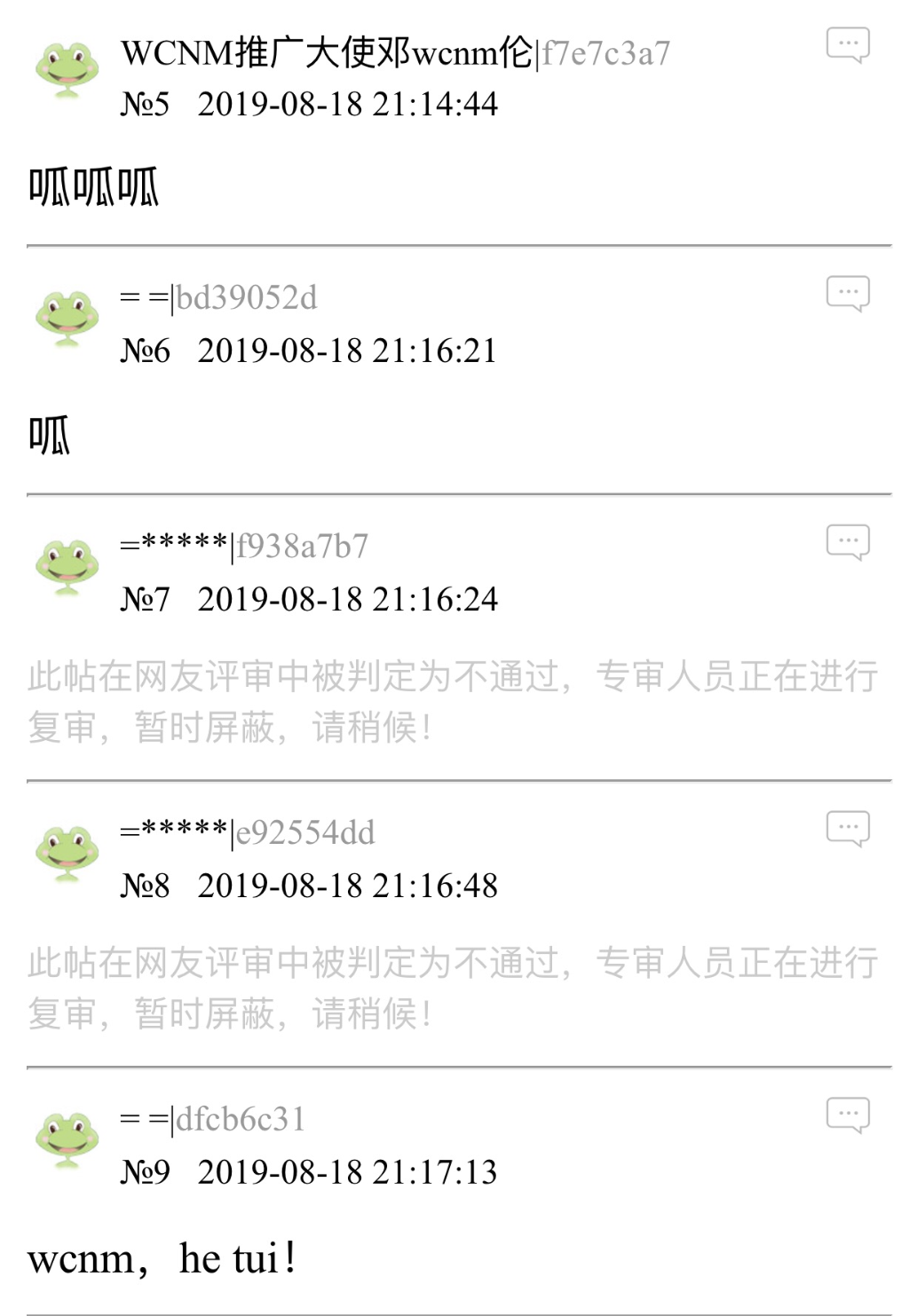Tap the reply bubble for post №8
This screenshot has height=1316, width=909.
848,828
